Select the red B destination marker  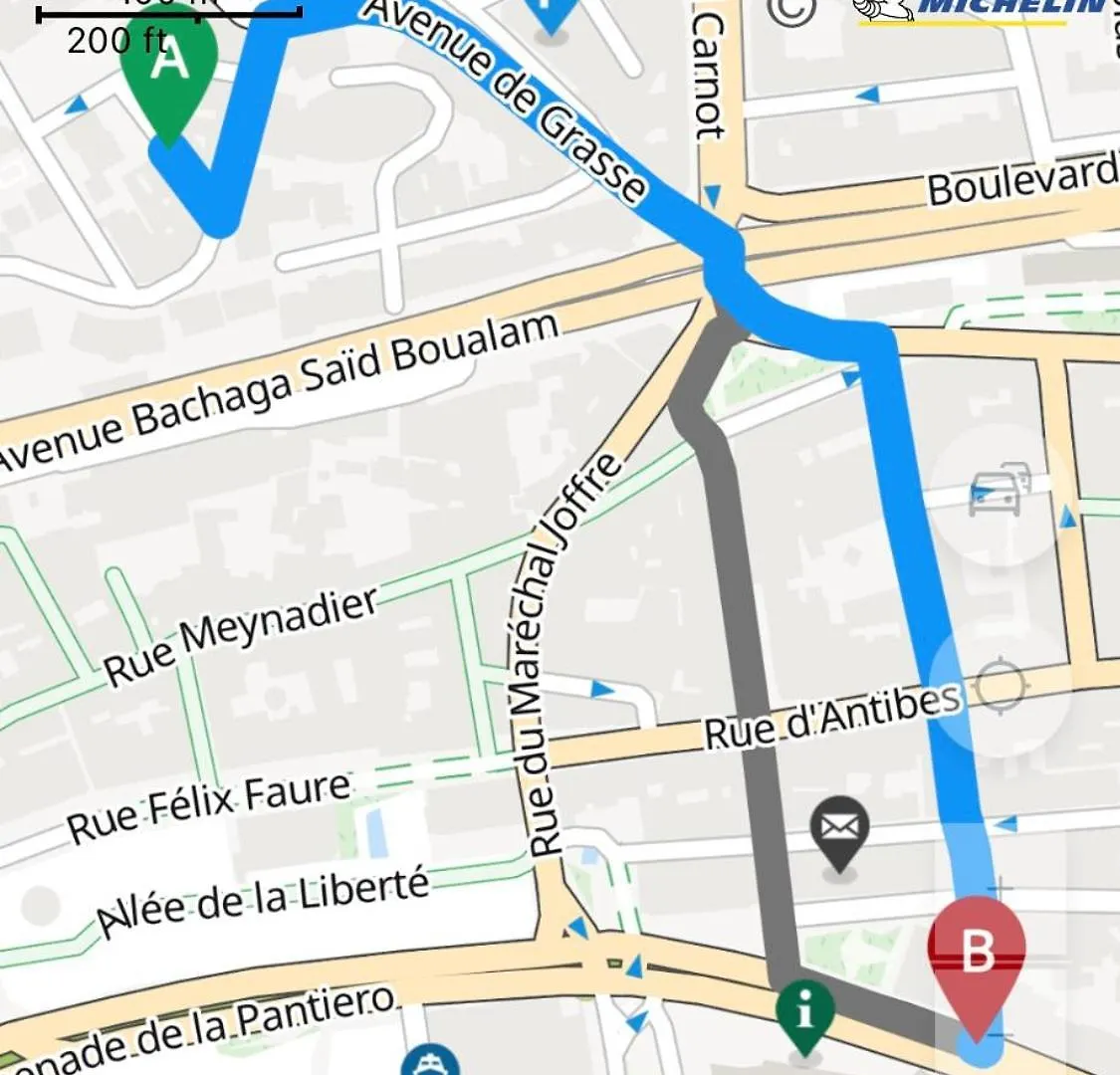click(x=977, y=954)
